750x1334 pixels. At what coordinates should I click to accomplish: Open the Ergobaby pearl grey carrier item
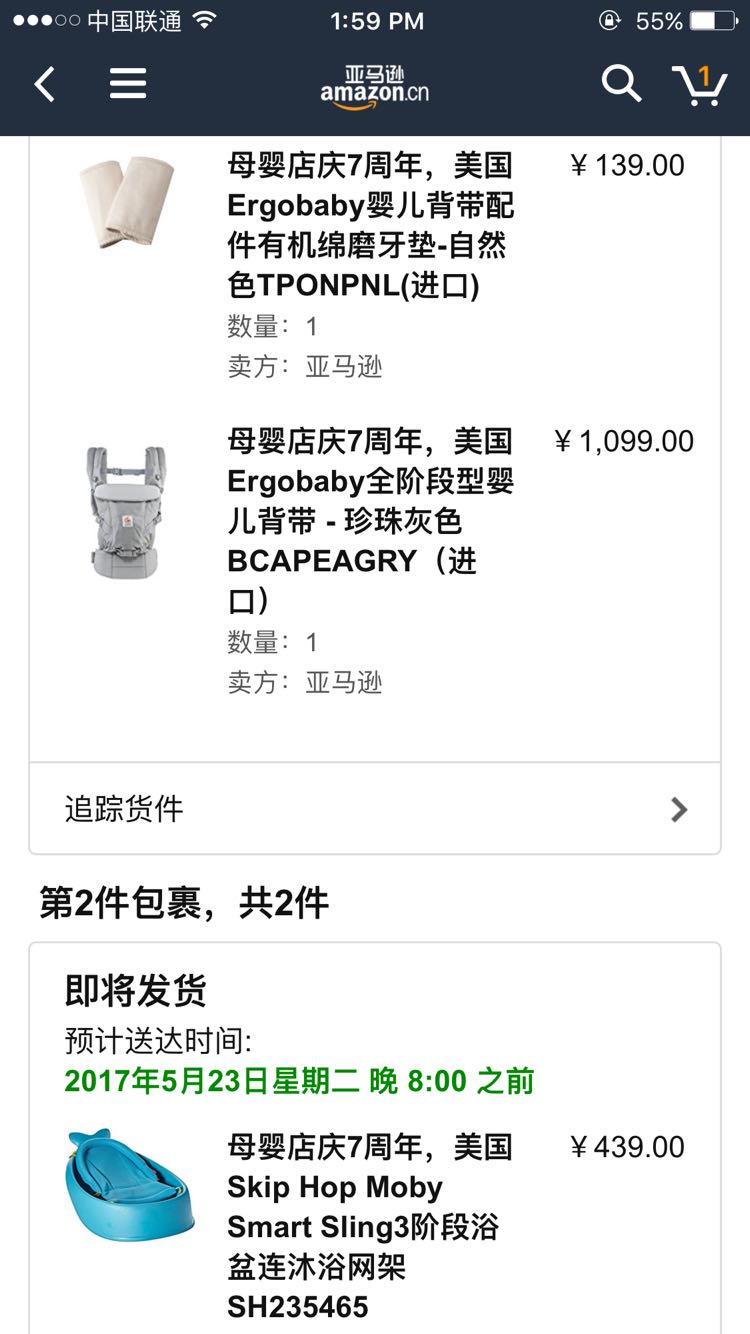(370, 520)
